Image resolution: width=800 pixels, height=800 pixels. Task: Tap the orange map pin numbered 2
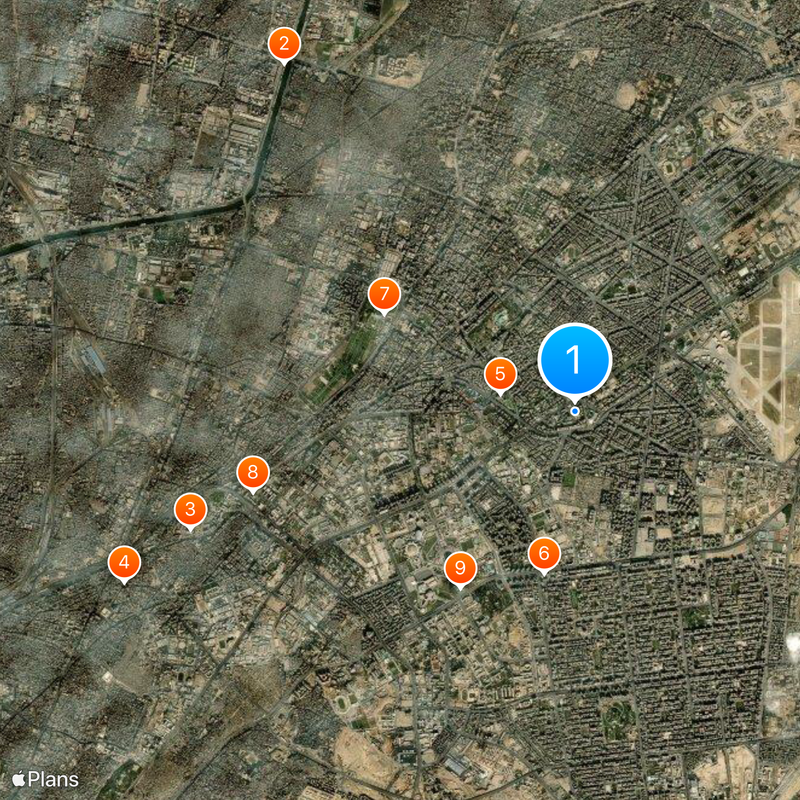point(285,43)
